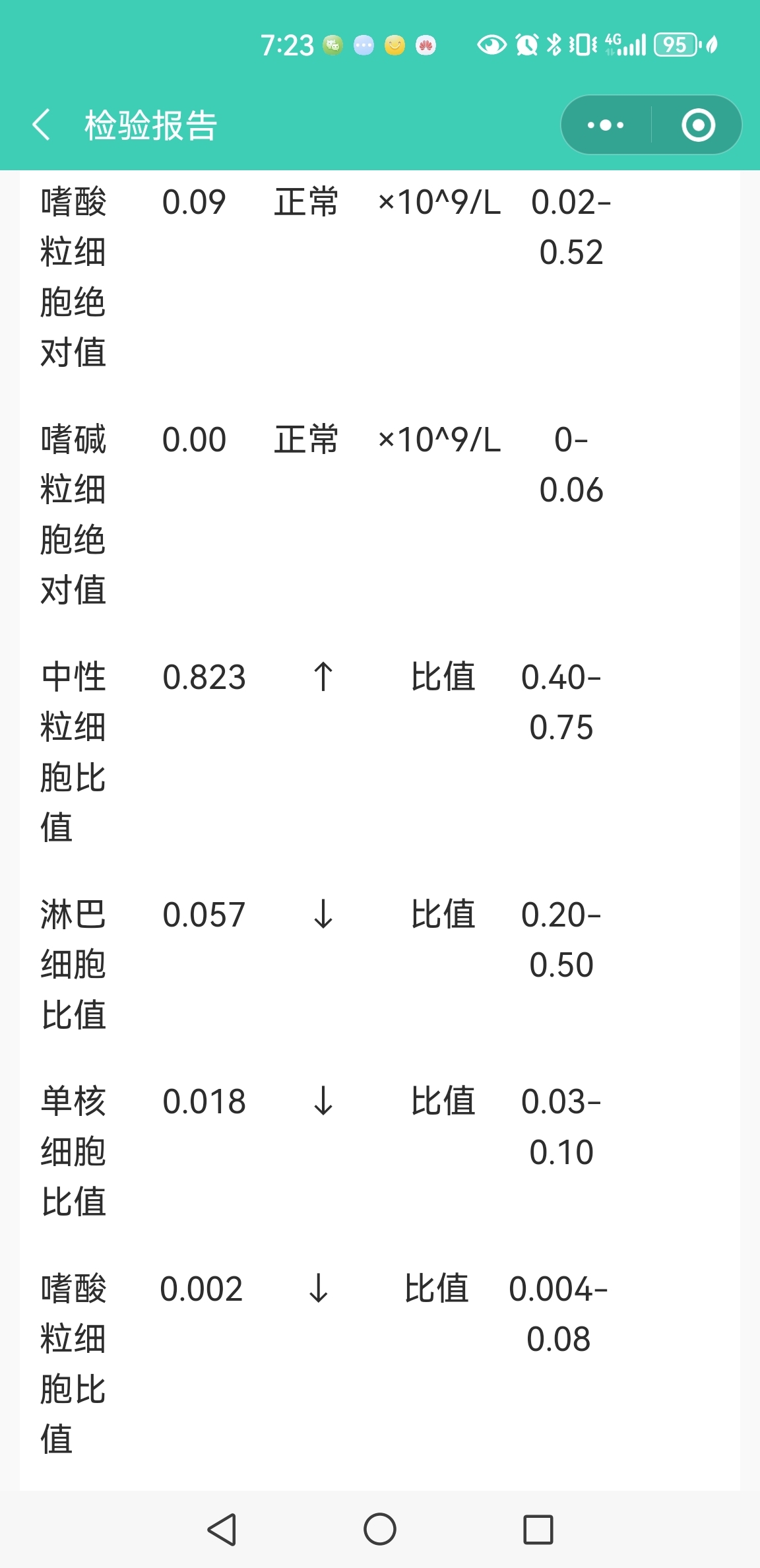Open the mini program more-options menu
760x1568 pixels.
pyautogui.click(x=605, y=125)
